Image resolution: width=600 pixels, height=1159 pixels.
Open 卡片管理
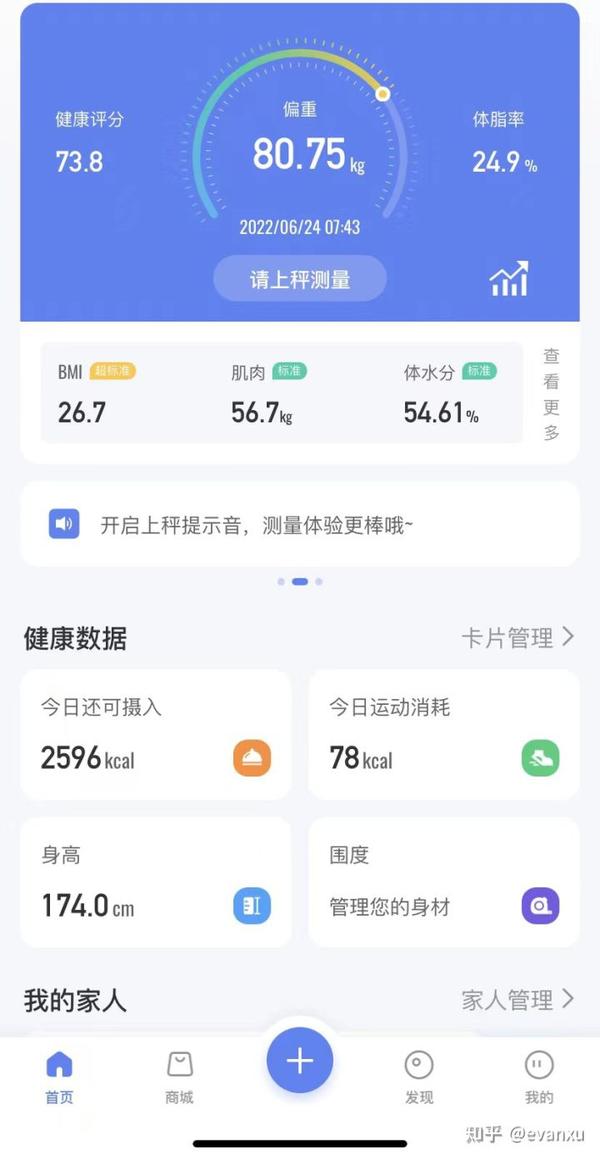[517, 636]
